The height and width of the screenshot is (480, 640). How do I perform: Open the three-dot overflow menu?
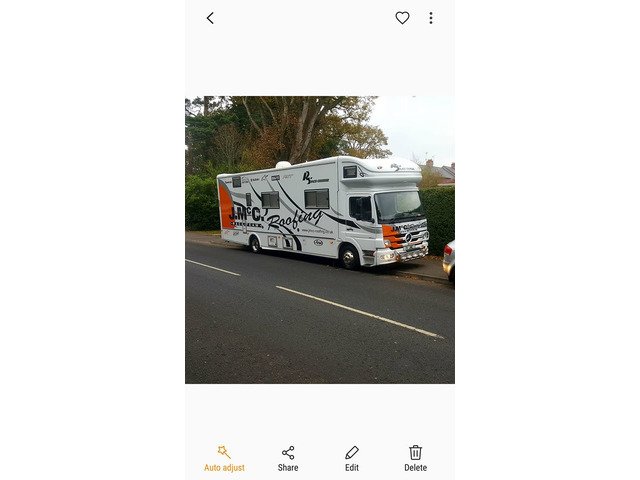coord(431,18)
